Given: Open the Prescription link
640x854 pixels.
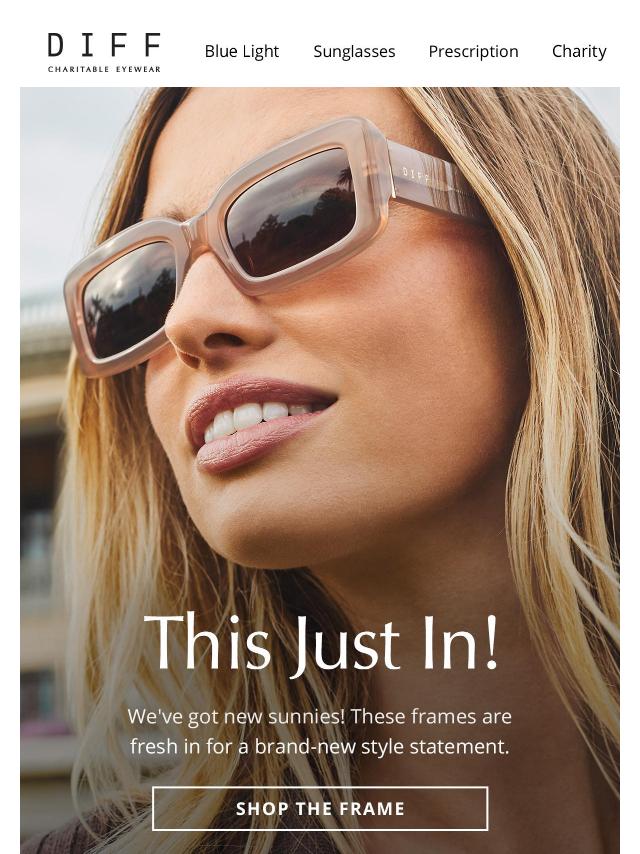Looking at the screenshot, I should (473, 51).
